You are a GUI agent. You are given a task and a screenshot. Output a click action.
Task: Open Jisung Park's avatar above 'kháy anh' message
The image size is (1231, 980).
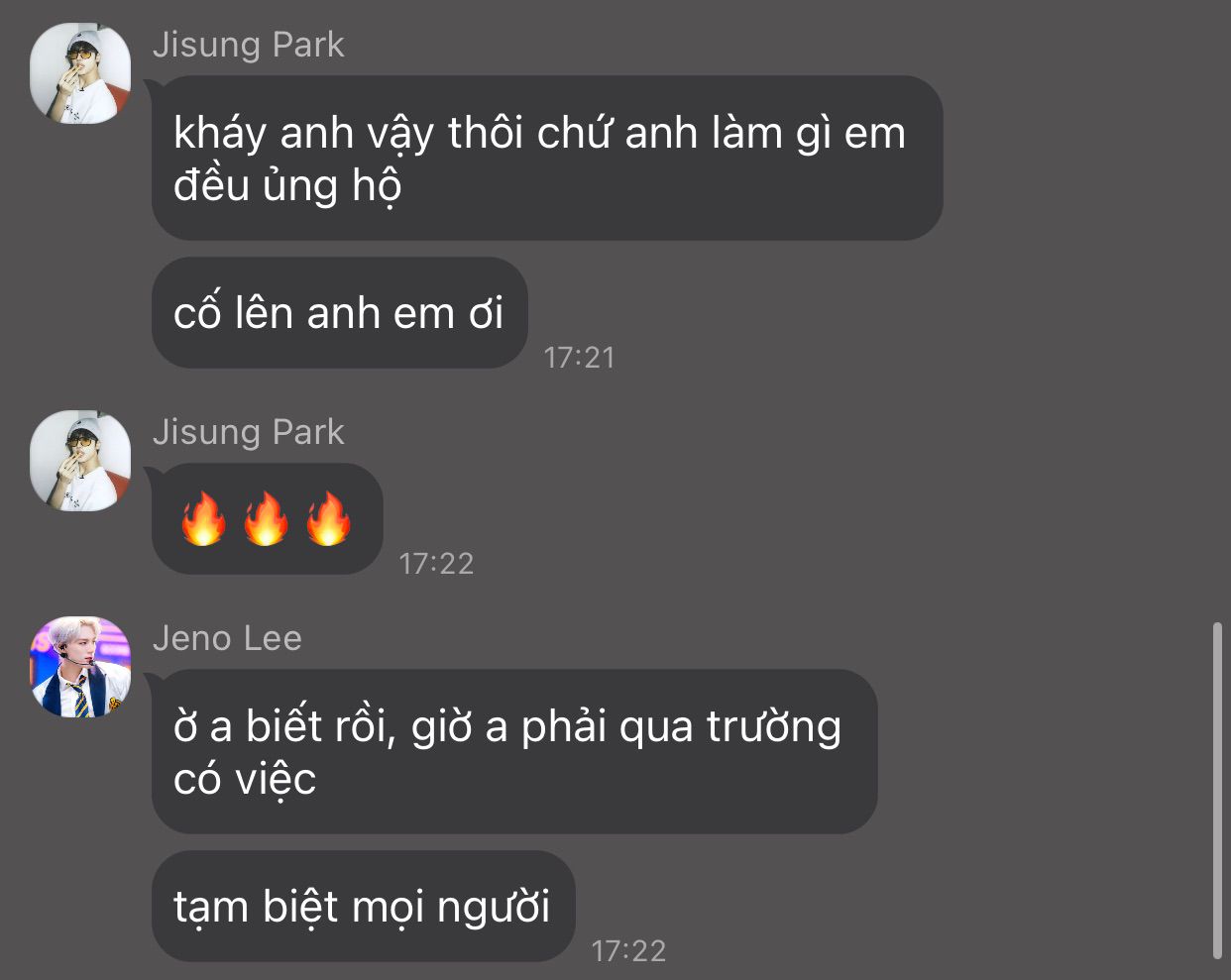pos(80,73)
